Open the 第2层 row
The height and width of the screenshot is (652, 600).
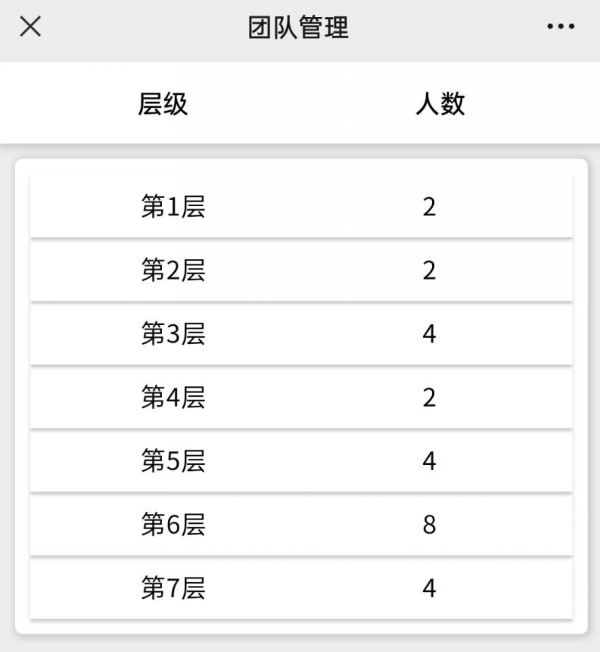tap(300, 270)
